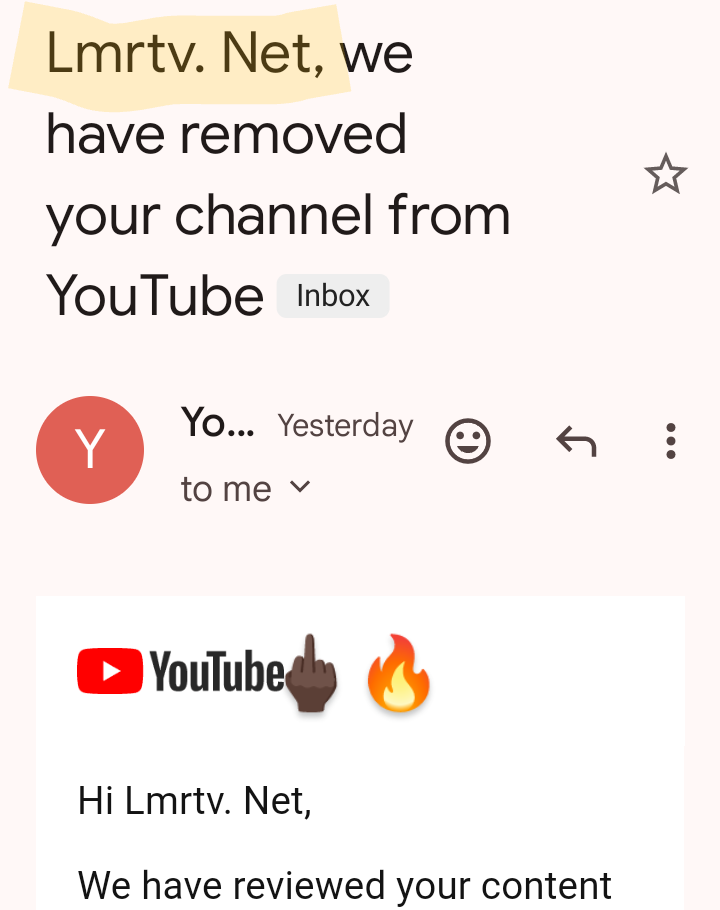Expand the 'to me' recipient details

[299, 488]
